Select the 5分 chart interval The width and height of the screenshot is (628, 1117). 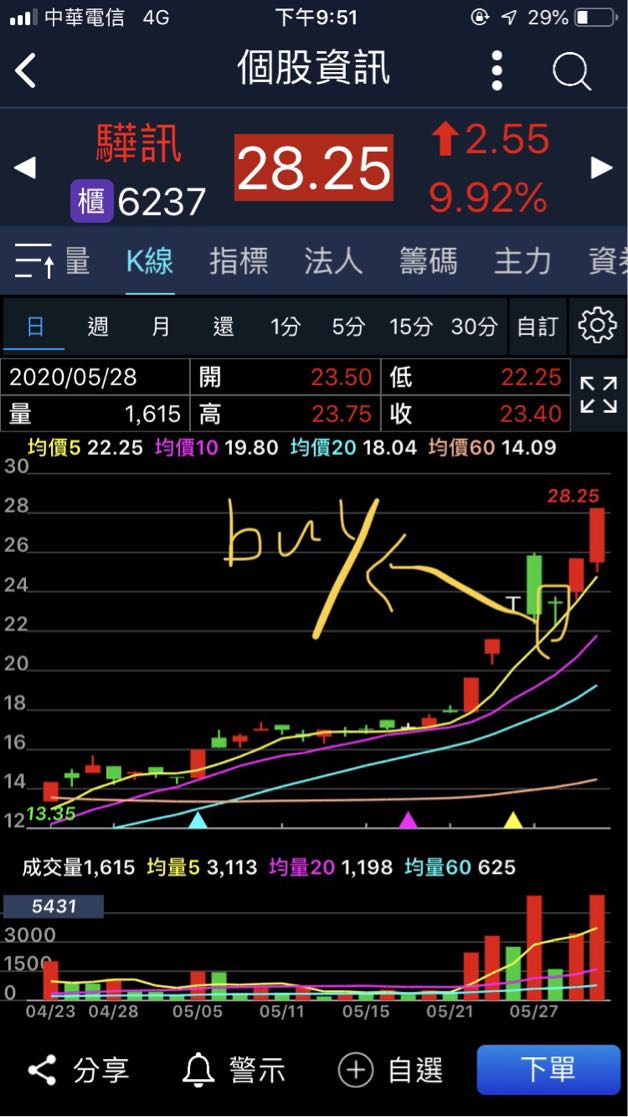(x=349, y=326)
